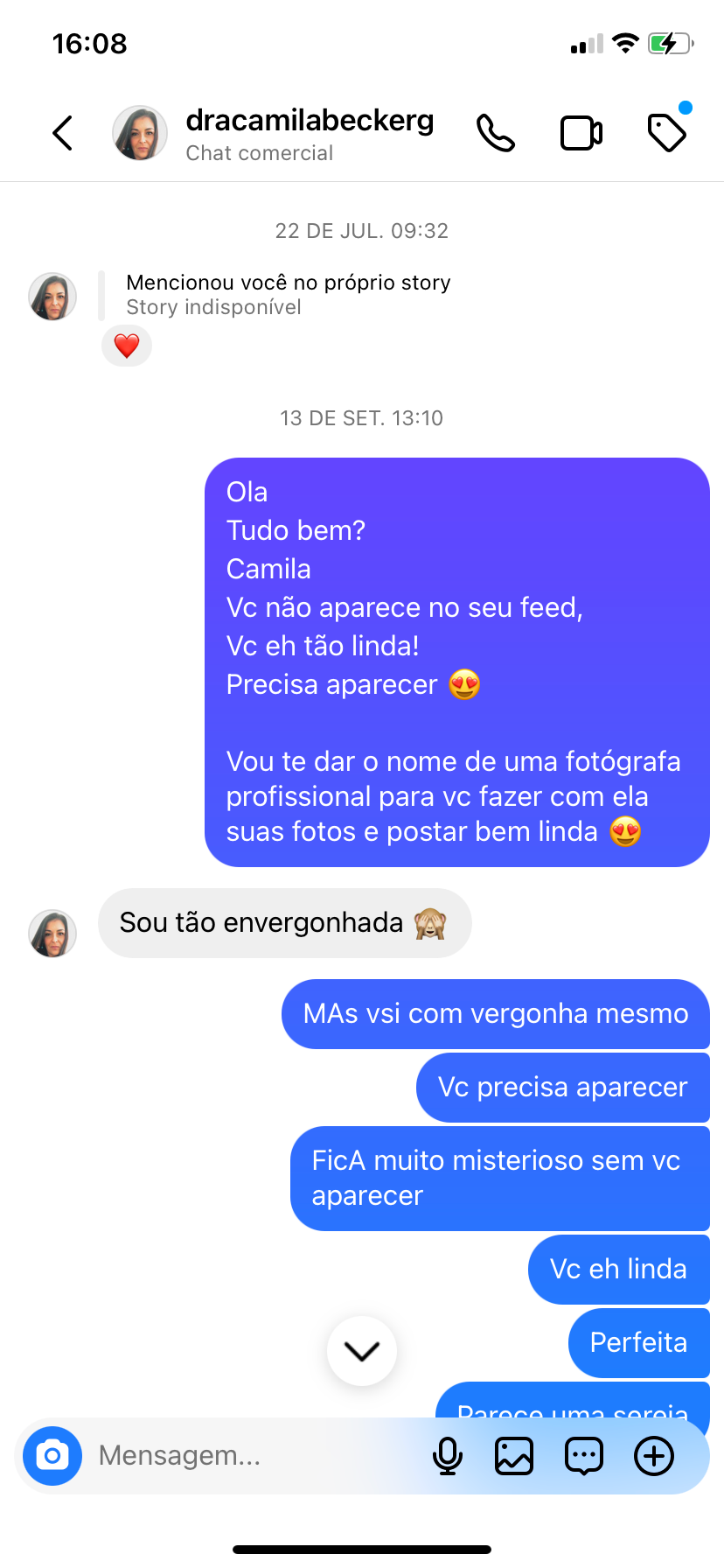Start a video call
Screen dimensions: 724x1568
tap(581, 134)
